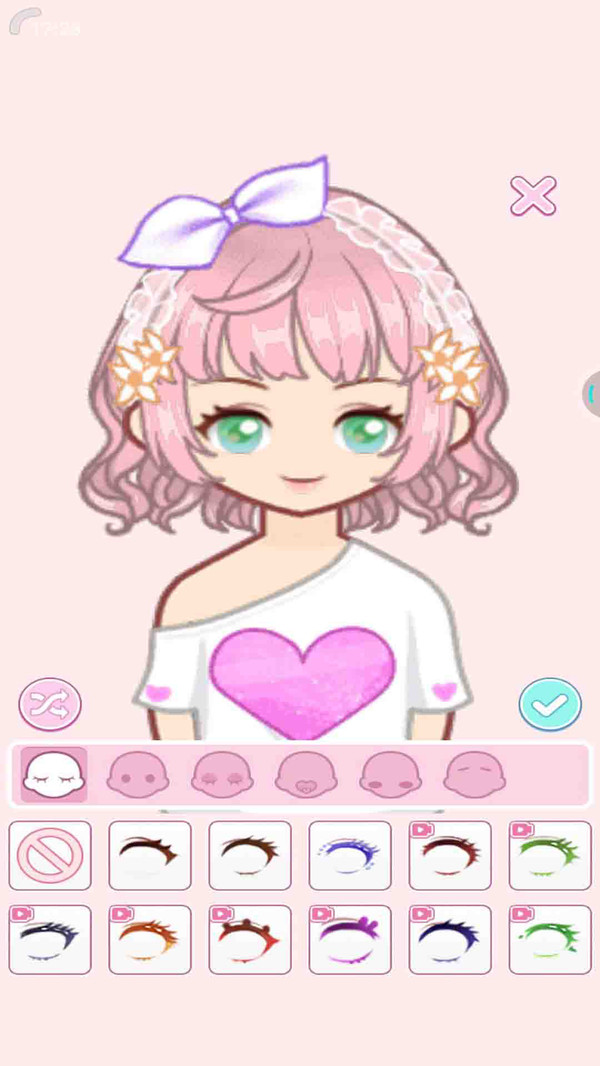Screen dimensions: 600x1066
Task: Switch to the eyes category tab
Action: point(138,774)
